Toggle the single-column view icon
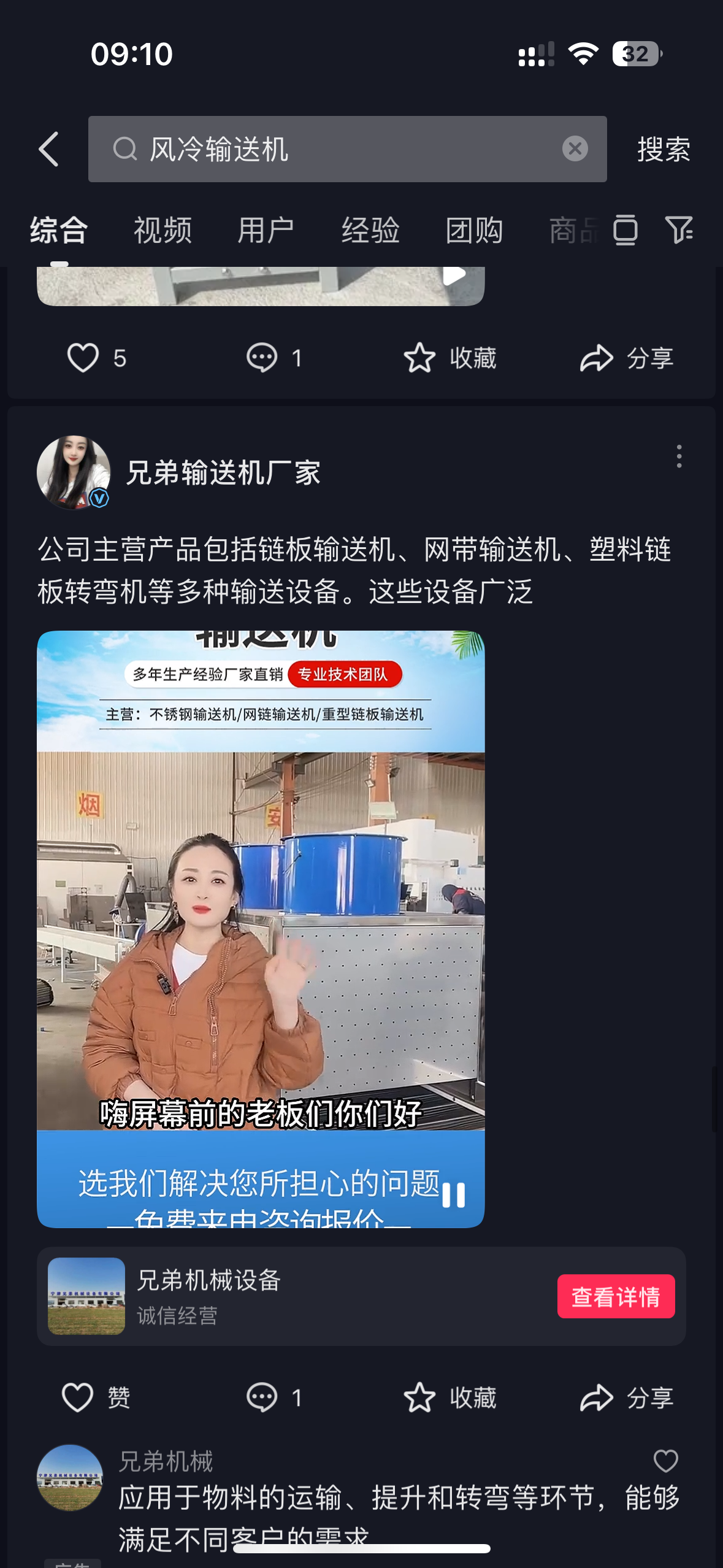This screenshot has width=723, height=1568. click(625, 230)
